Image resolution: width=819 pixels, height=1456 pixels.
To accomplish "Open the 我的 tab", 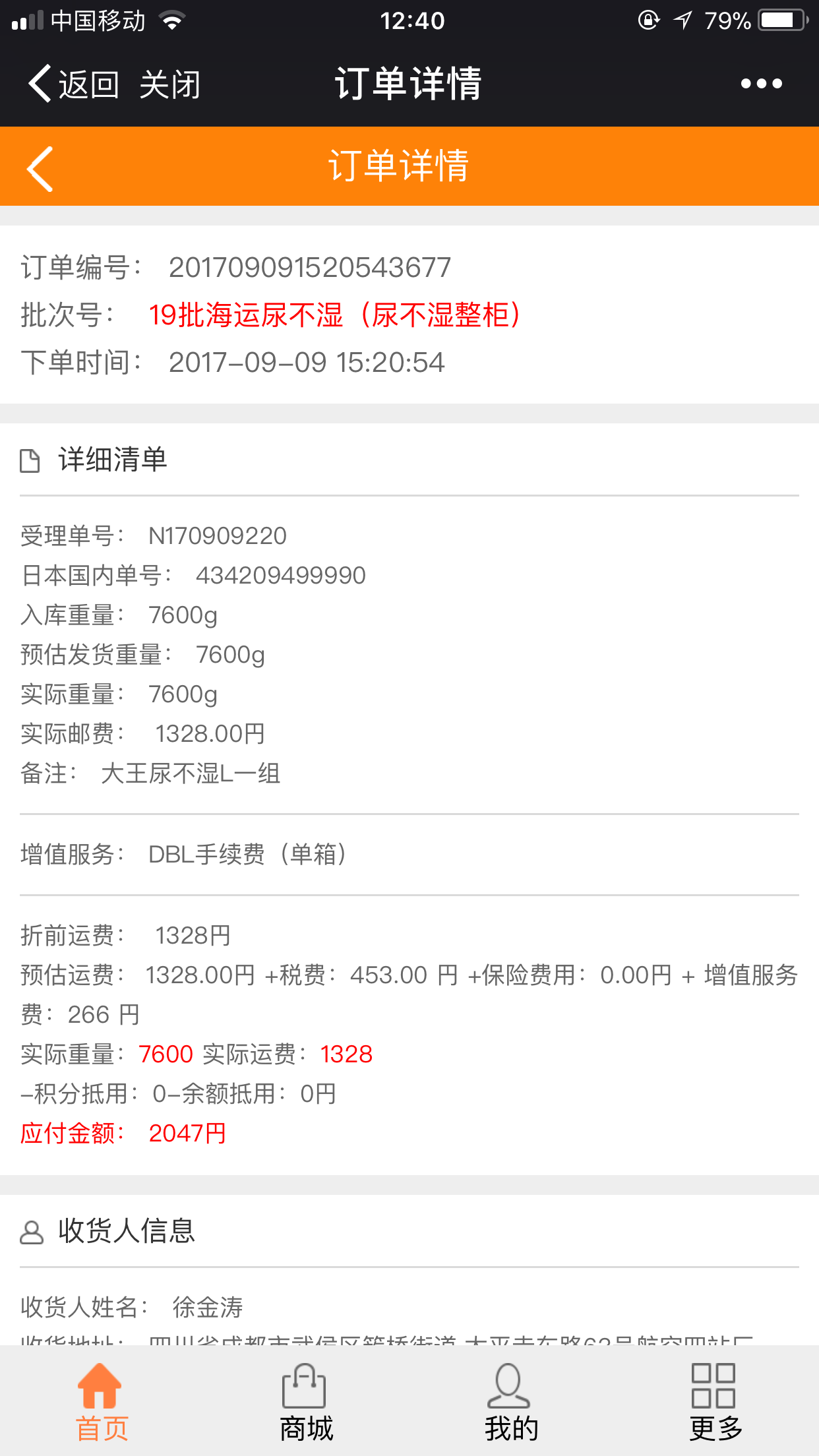I will click(511, 1402).
